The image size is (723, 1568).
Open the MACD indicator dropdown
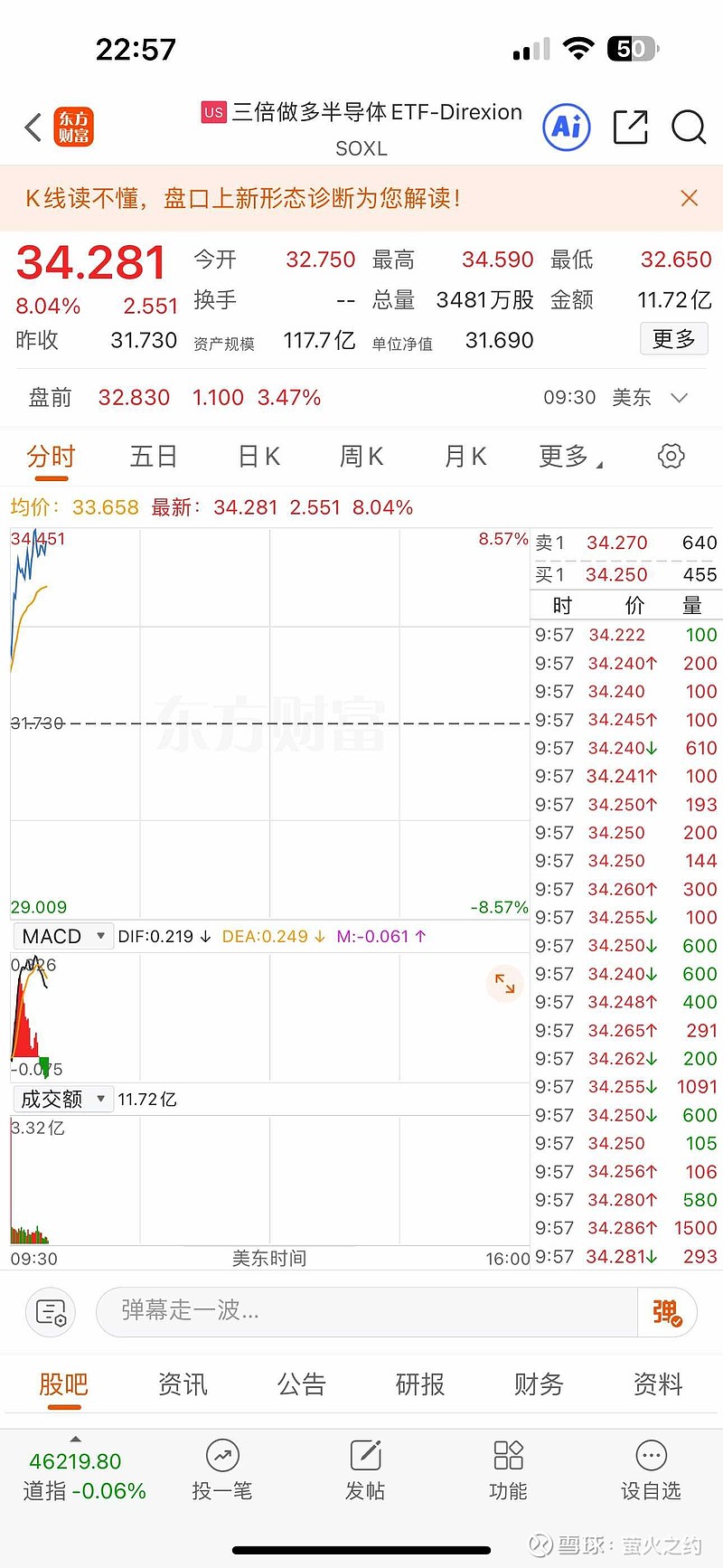coord(61,936)
